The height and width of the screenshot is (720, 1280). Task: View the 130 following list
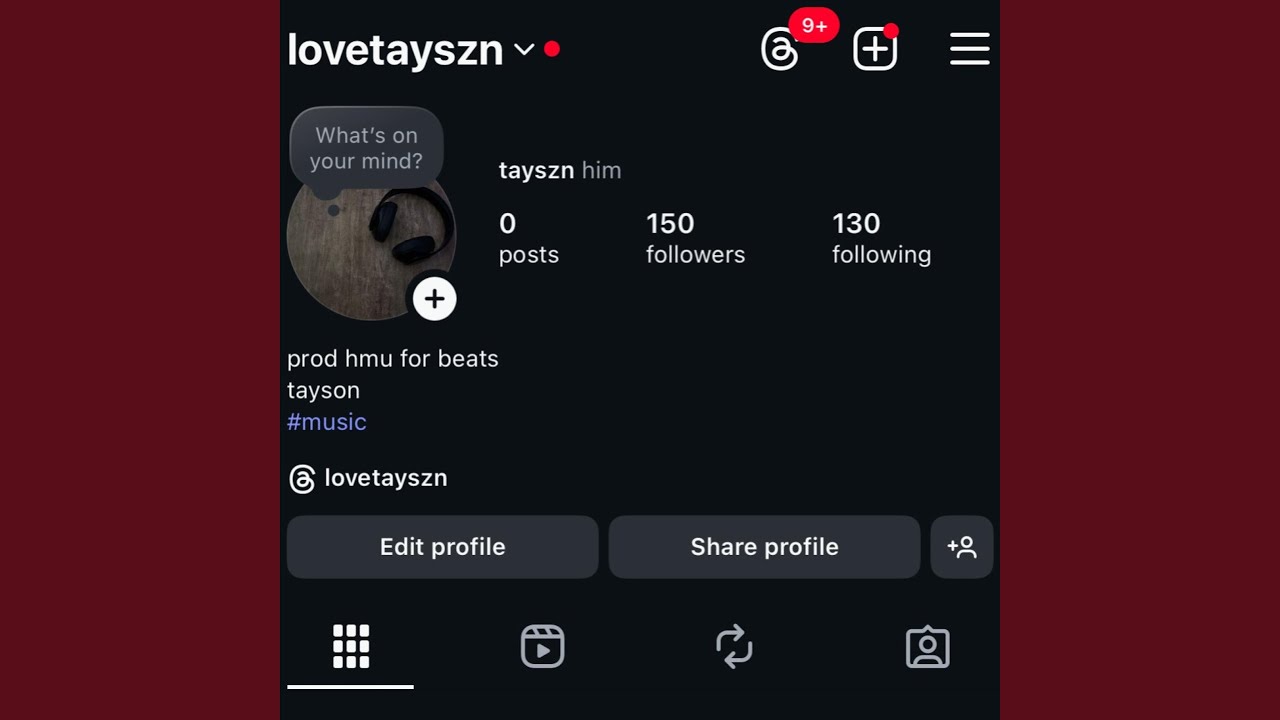(x=881, y=238)
